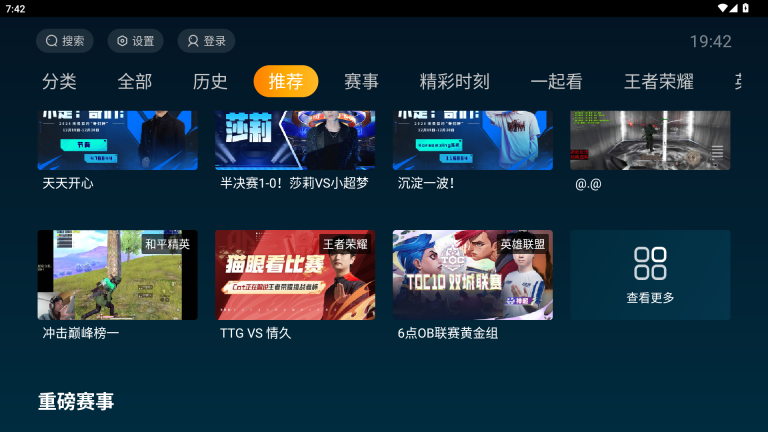This screenshot has width=768, height=432.
Task: Tap 查看更多 to see more
Action: point(650,275)
